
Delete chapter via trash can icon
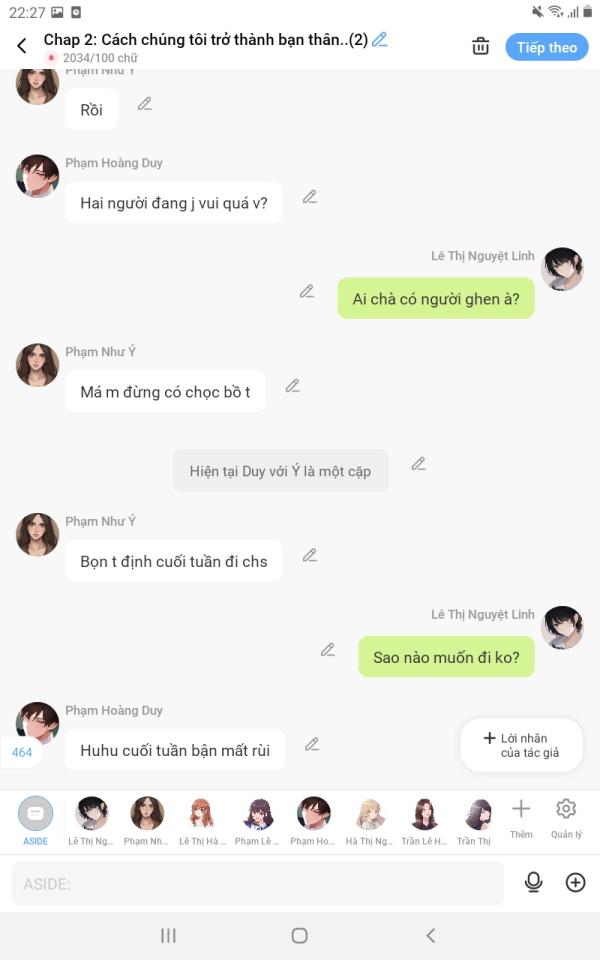[481, 47]
